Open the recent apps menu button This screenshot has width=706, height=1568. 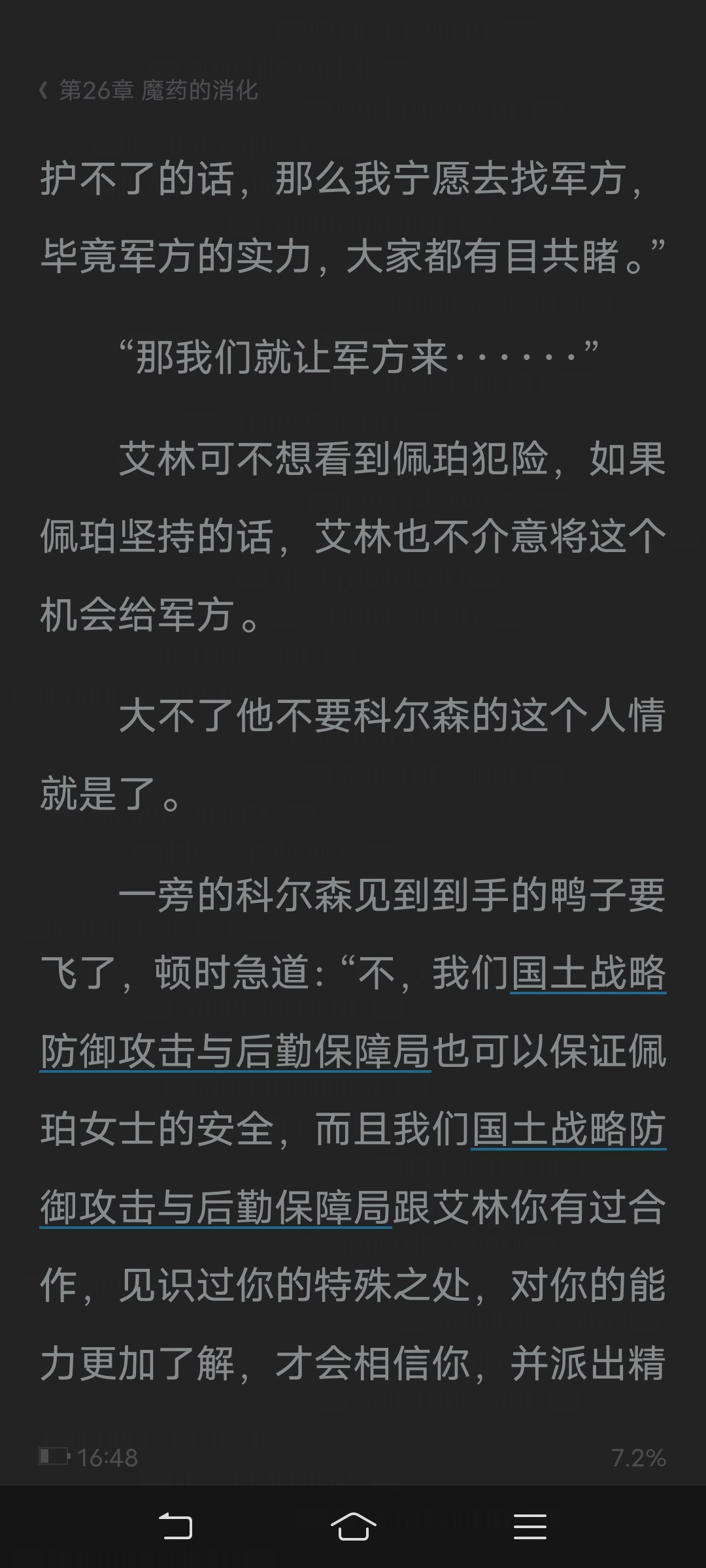click(529, 1526)
